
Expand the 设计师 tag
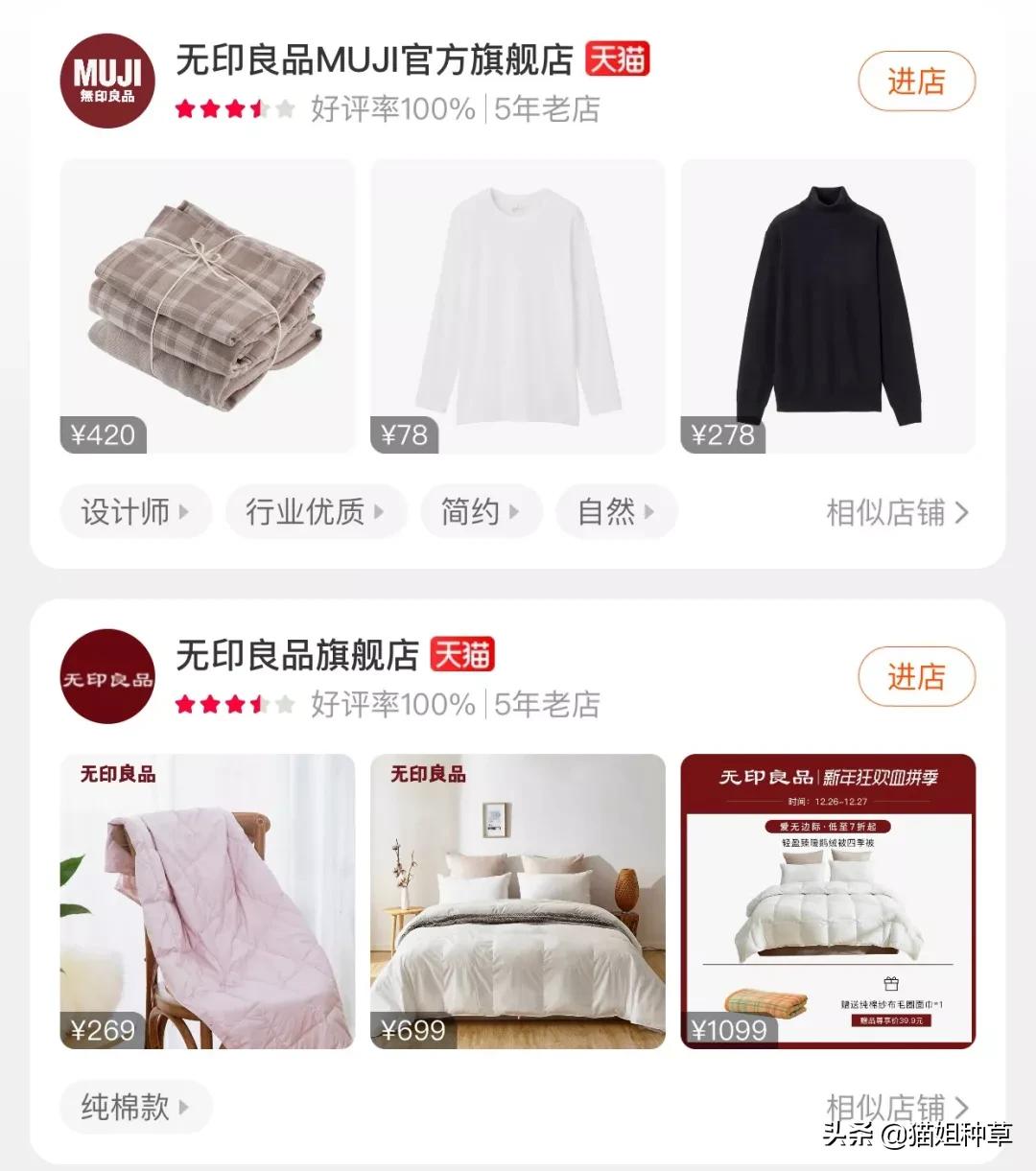coord(135,511)
